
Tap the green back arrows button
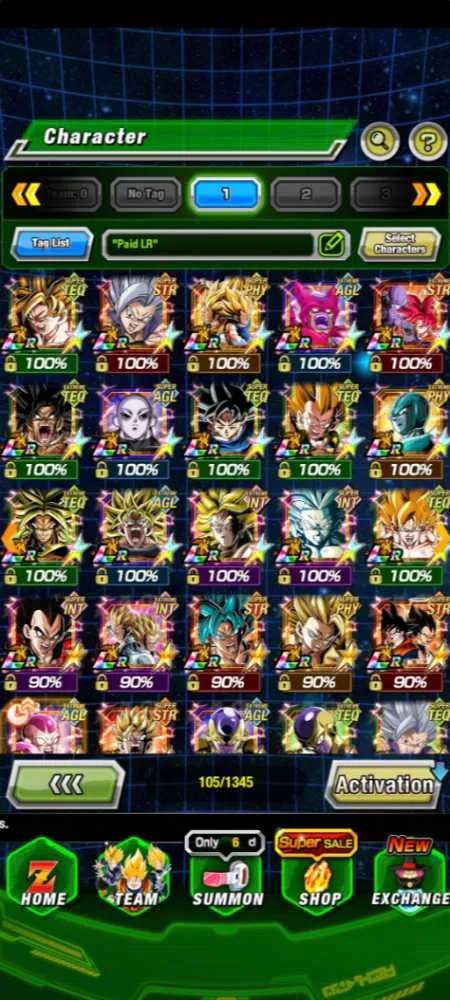pyautogui.click(x=66, y=785)
